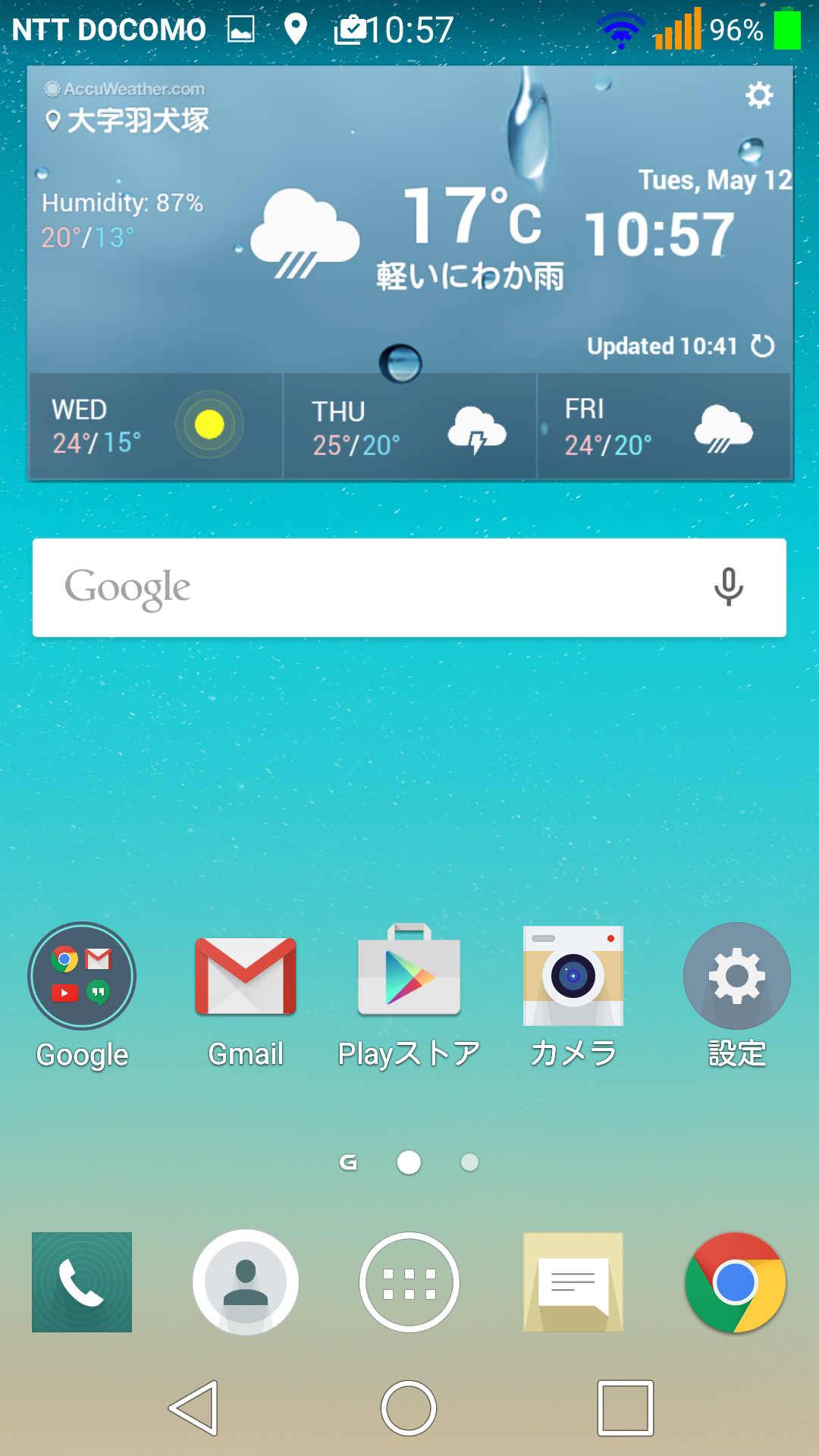Launch the Gmail app
The image size is (819, 1456).
pyautogui.click(x=246, y=976)
